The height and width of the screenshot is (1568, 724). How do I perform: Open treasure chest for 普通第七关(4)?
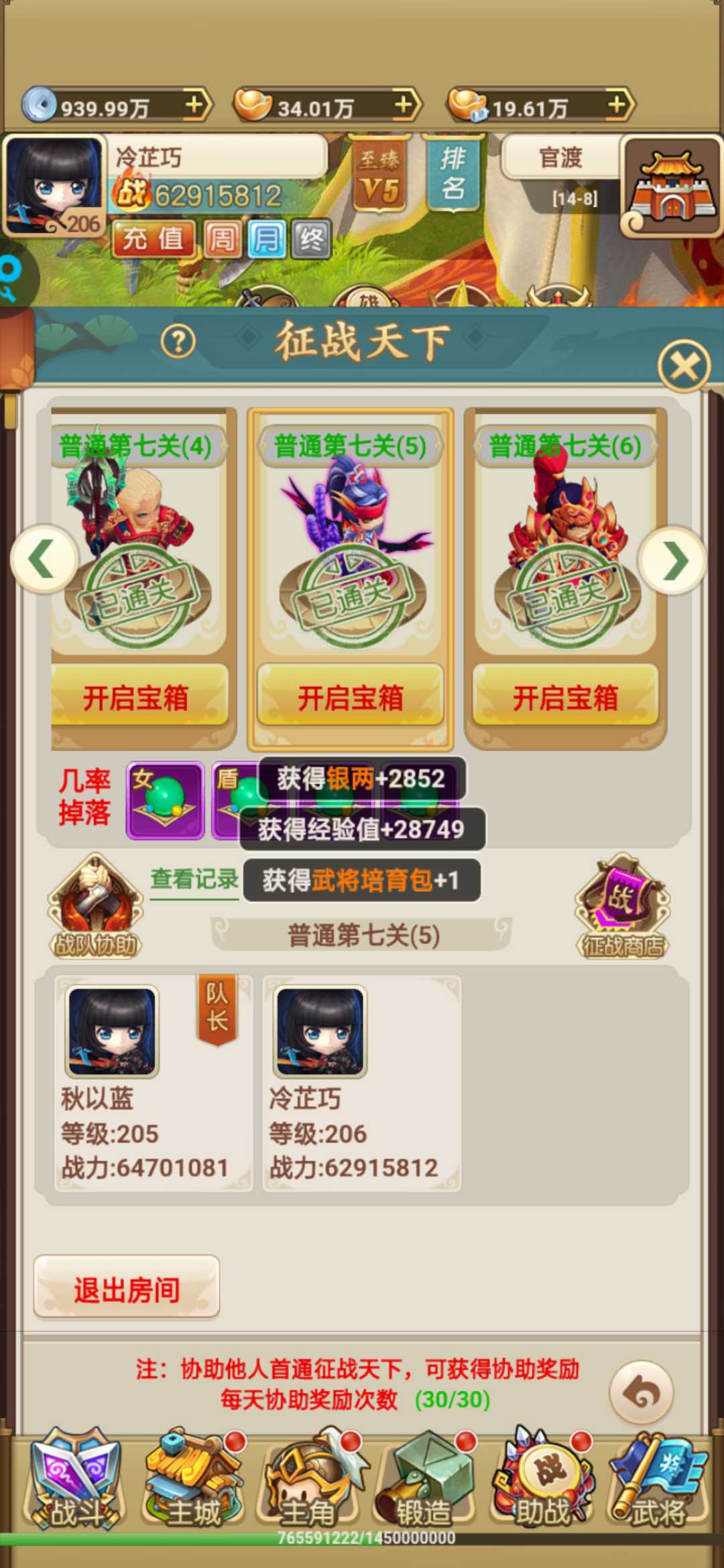coord(137,697)
